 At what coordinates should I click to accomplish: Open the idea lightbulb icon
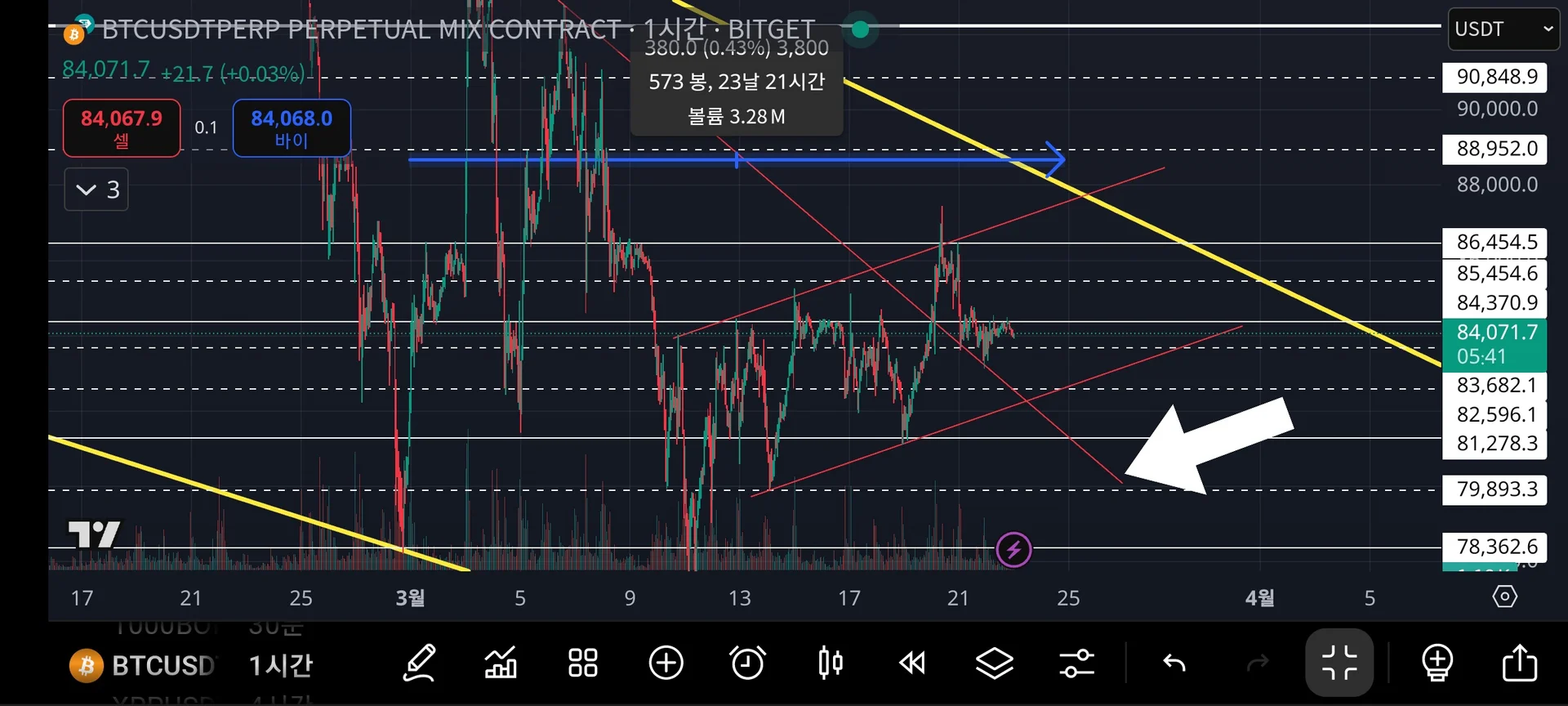click(1437, 663)
